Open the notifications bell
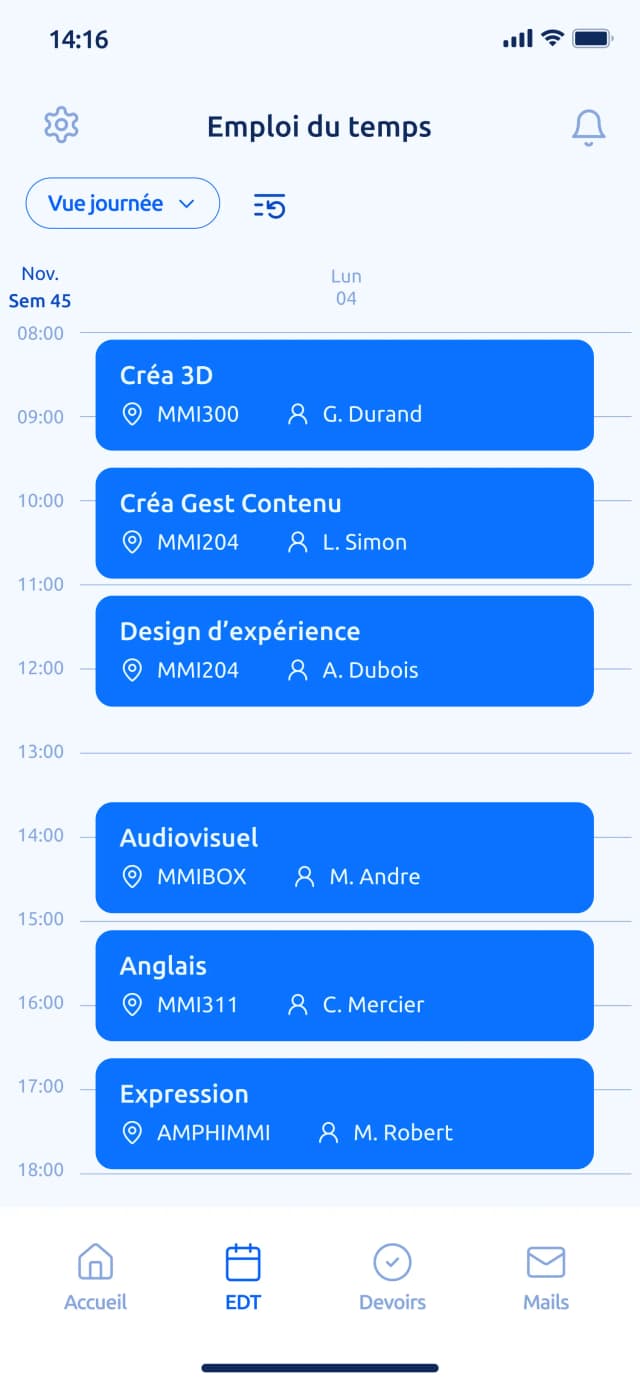This screenshot has width=640, height=1386. coord(588,127)
